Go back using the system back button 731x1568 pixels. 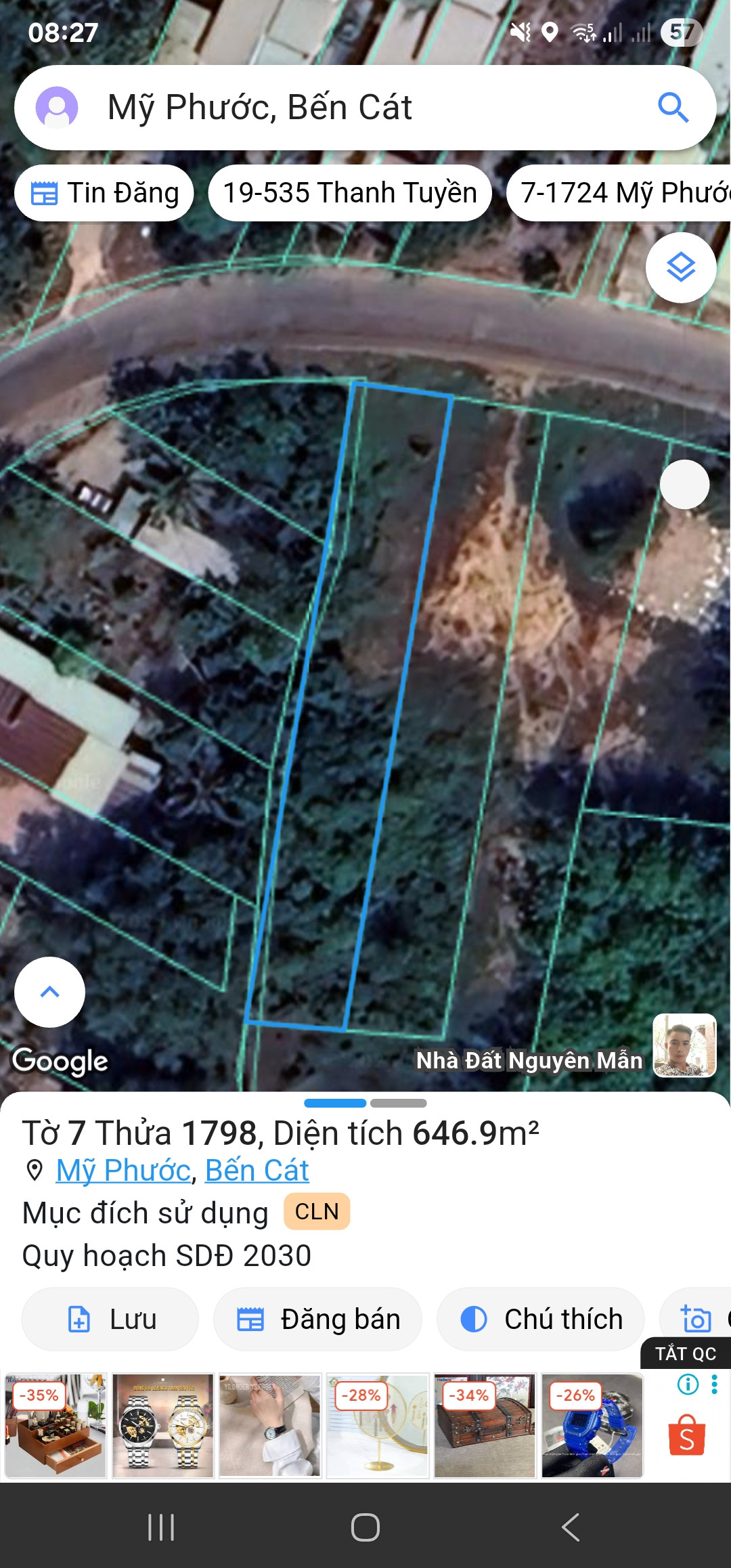coord(571,1527)
